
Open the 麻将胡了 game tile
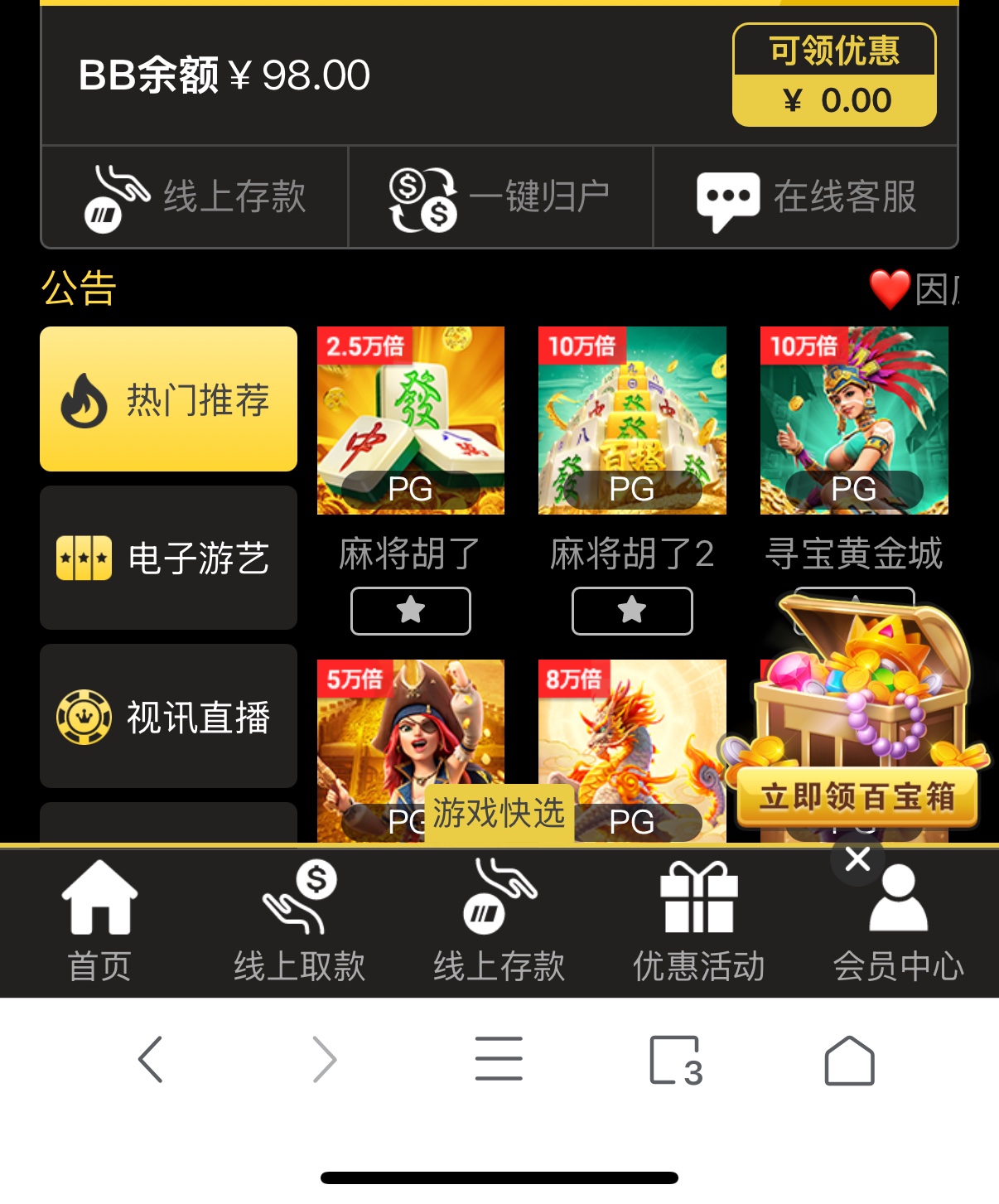point(411,420)
